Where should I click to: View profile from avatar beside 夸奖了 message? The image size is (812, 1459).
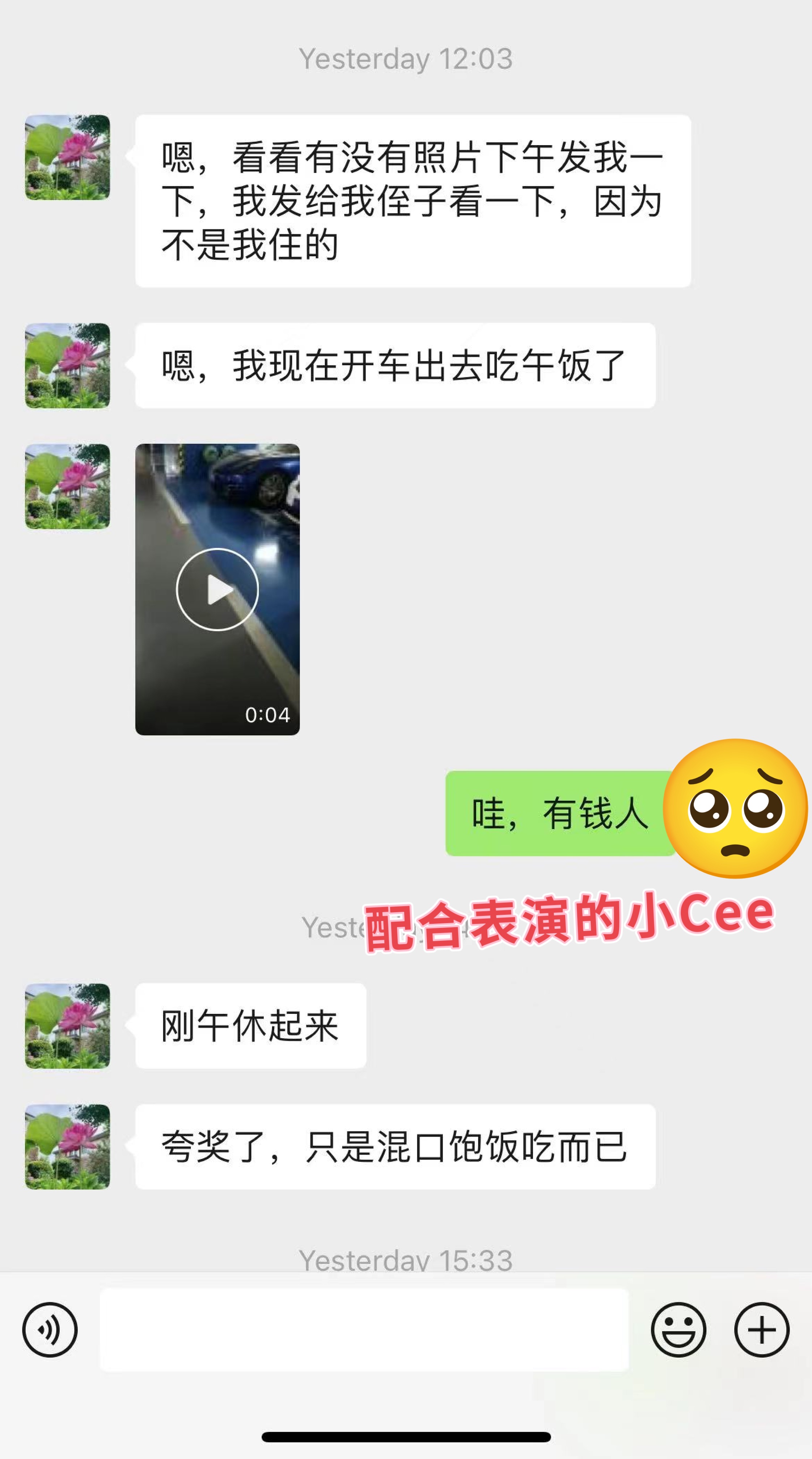tap(67, 1146)
